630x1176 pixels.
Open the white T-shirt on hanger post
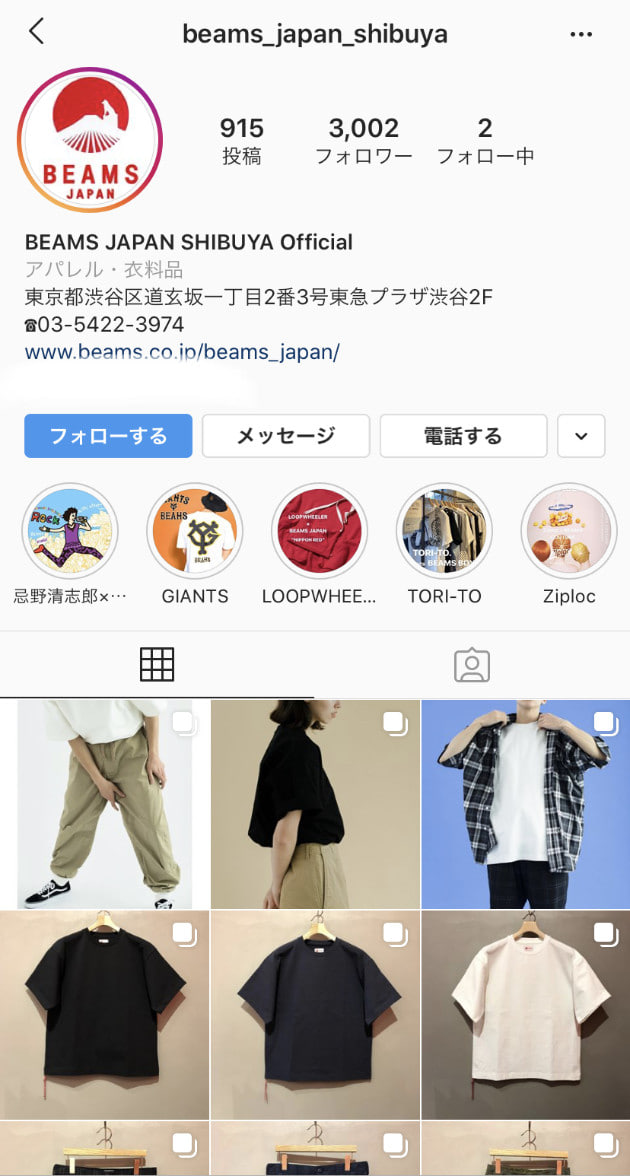pos(526,1014)
